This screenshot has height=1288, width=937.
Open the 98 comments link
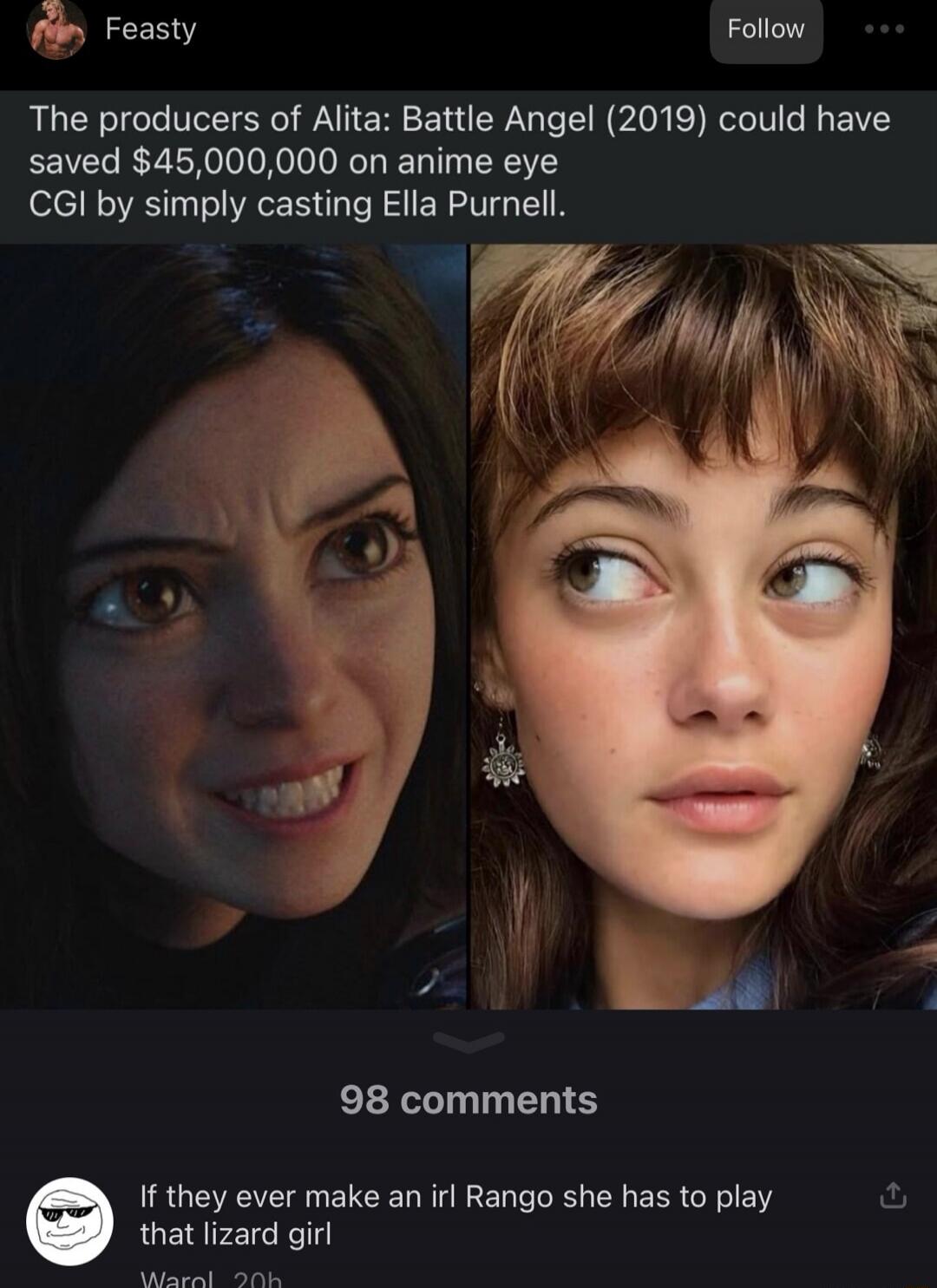point(468,1102)
